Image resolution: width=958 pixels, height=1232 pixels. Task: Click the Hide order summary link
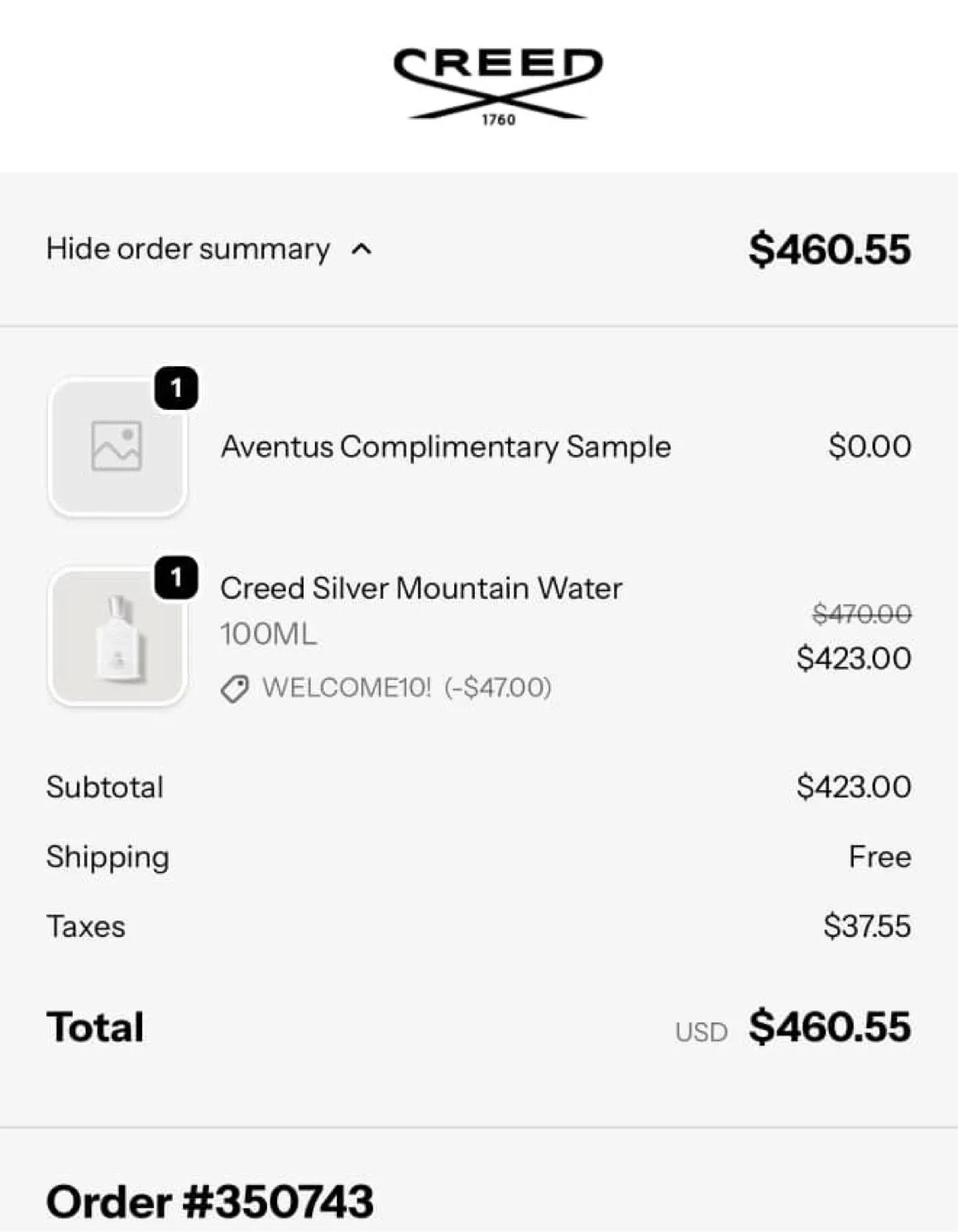click(x=188, y=249)
